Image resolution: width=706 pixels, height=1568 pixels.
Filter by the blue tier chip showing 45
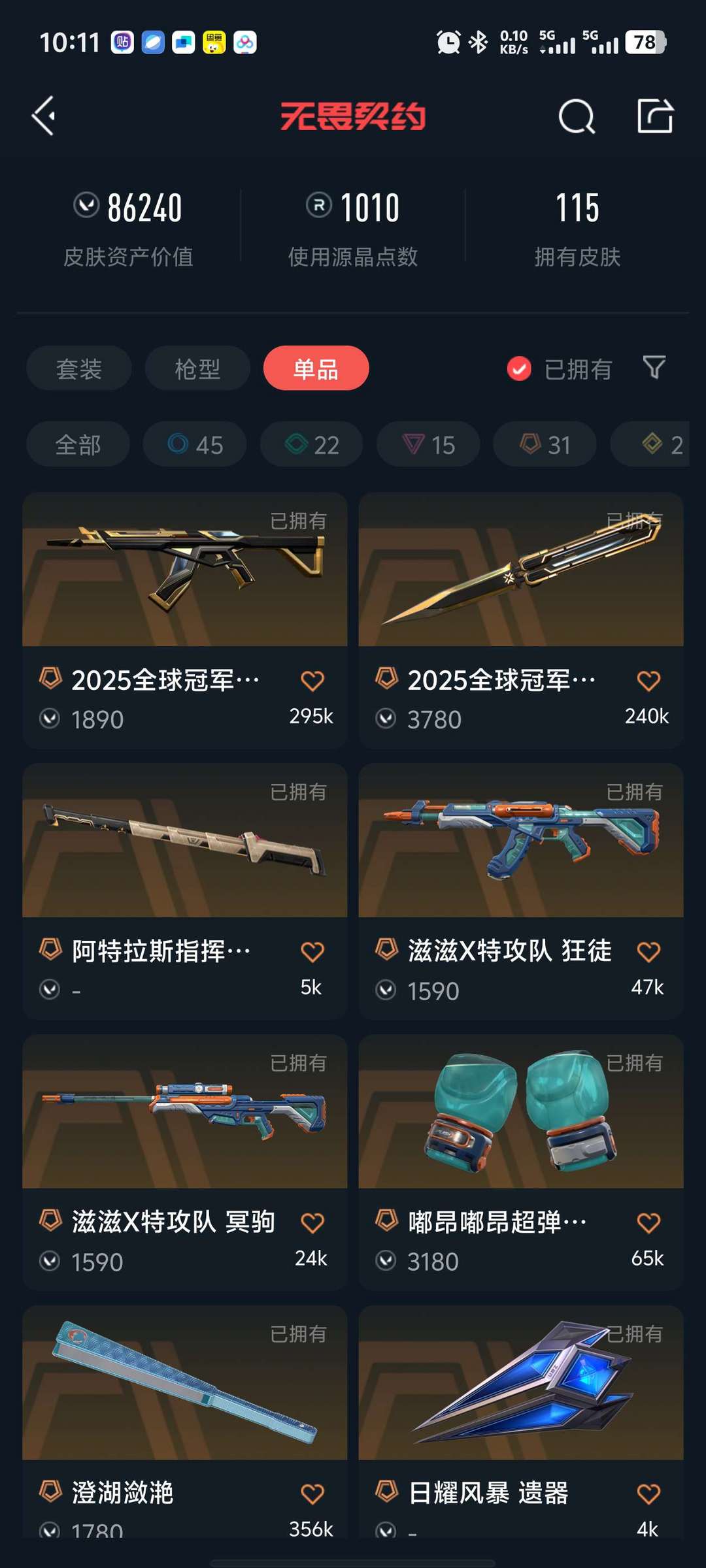pos(195,444)
